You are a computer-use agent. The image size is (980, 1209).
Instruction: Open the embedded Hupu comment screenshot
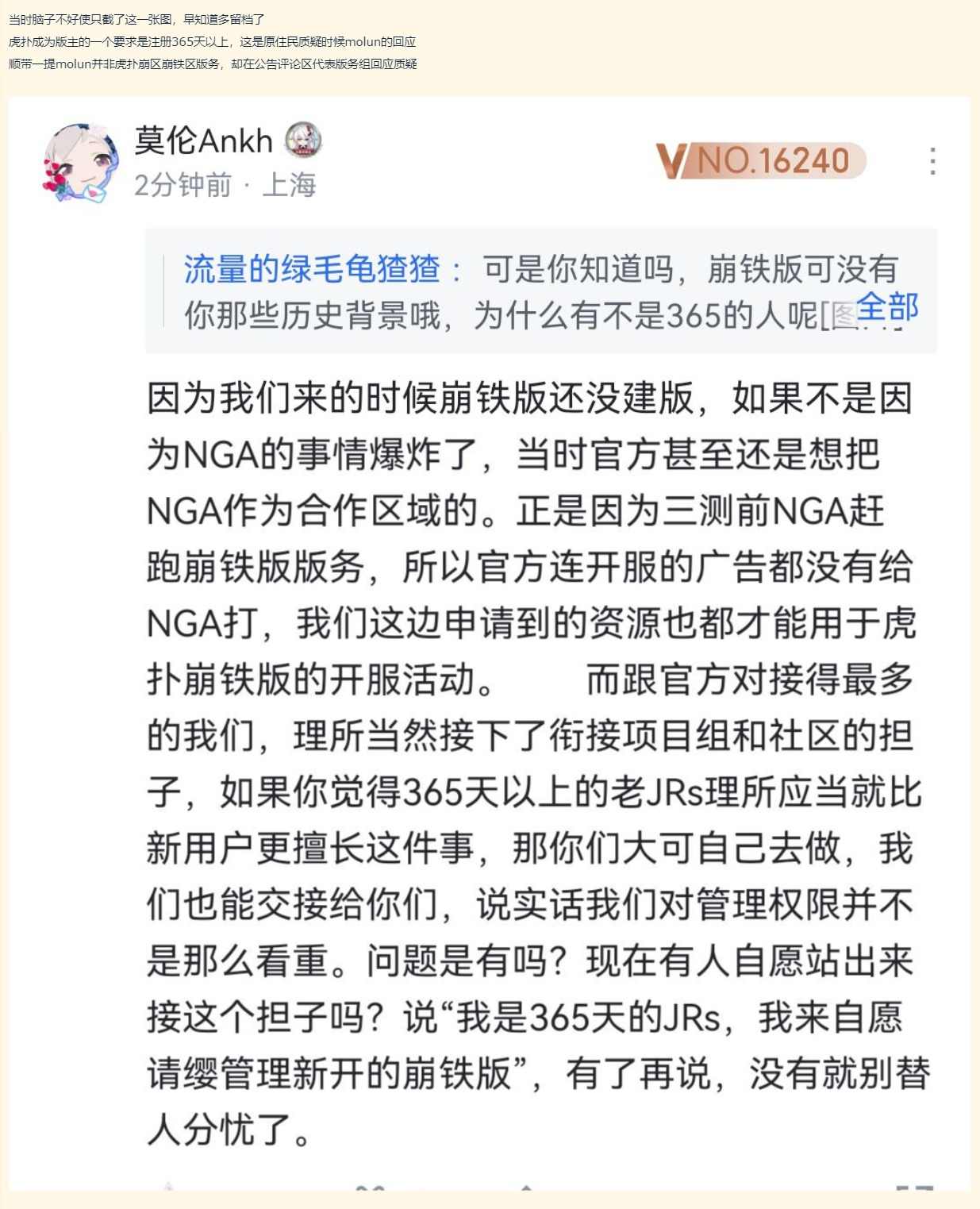pos(490,643)
